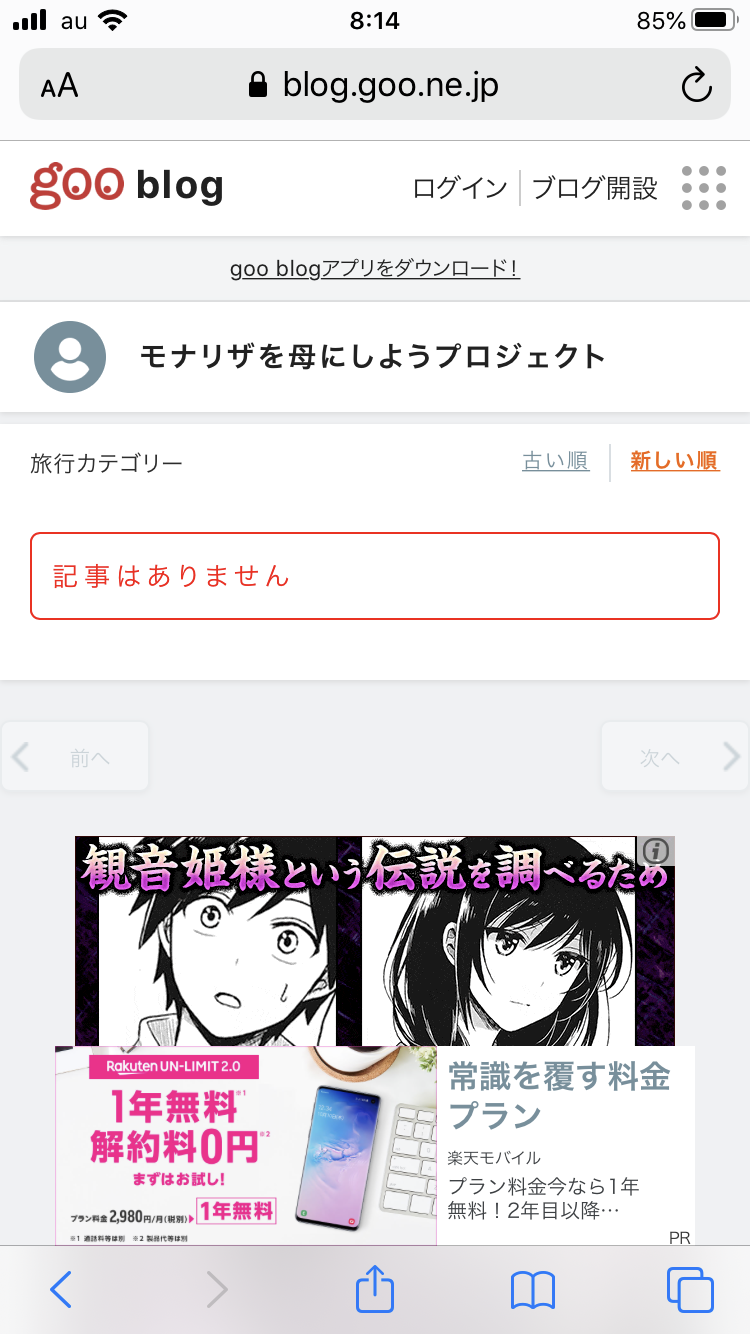This screenshot has height=1334, width=750.
Task: Reload the page with the refresh icon
Action: point(696,85)
